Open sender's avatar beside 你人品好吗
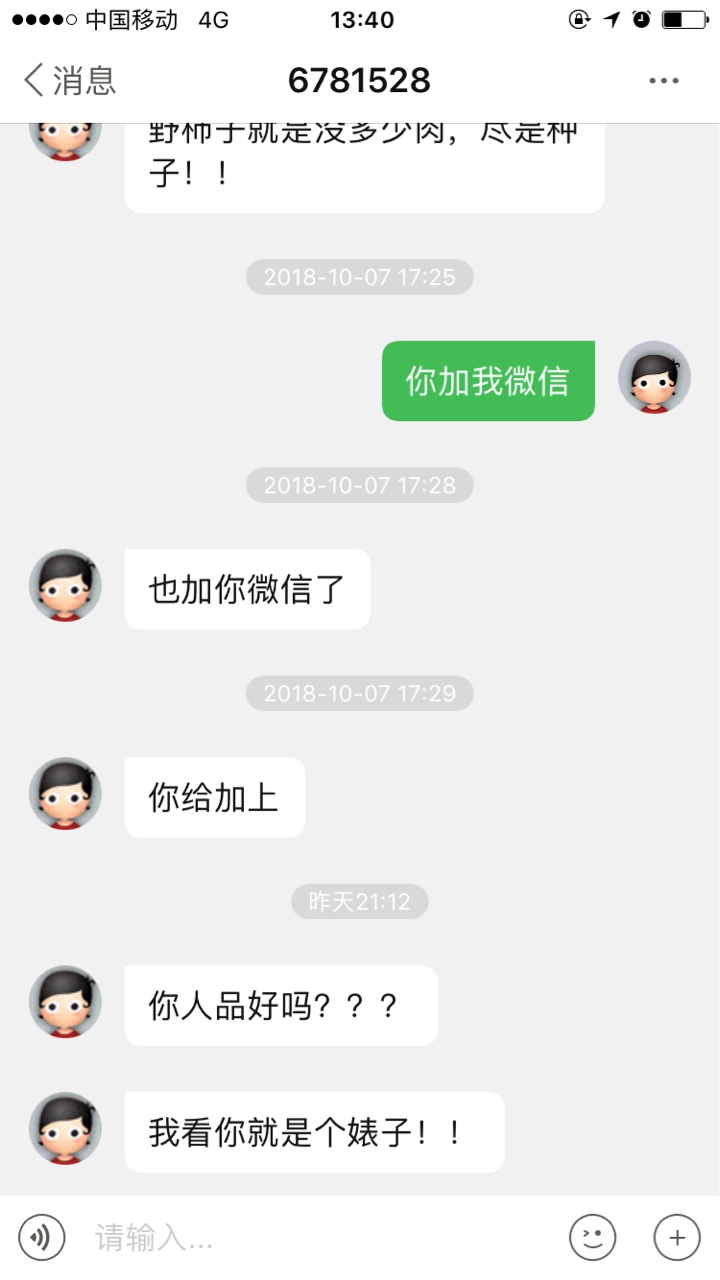720x1280 pixels. (65, 1001)
